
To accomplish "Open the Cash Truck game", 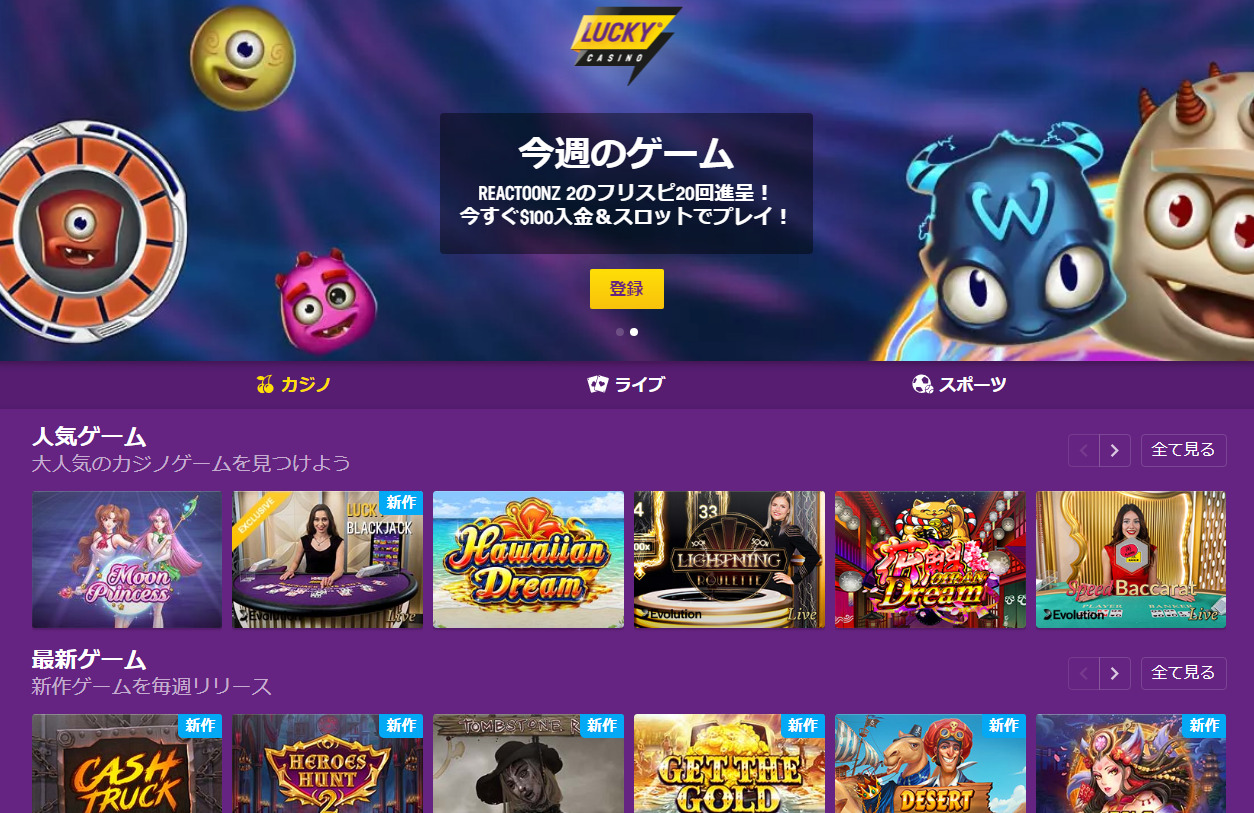I will [127, 765].
